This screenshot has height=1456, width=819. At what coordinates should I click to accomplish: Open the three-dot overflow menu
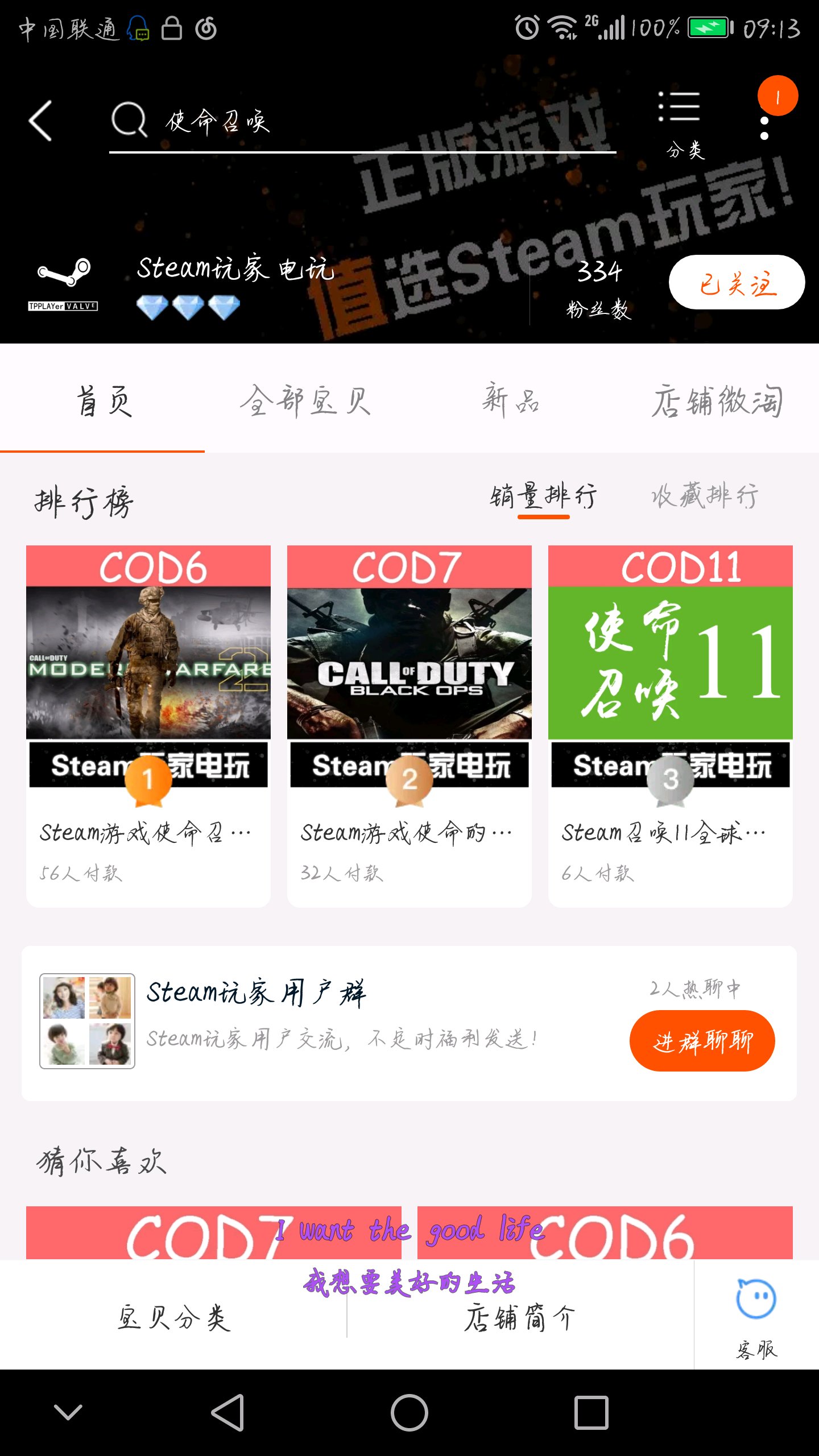764,128
